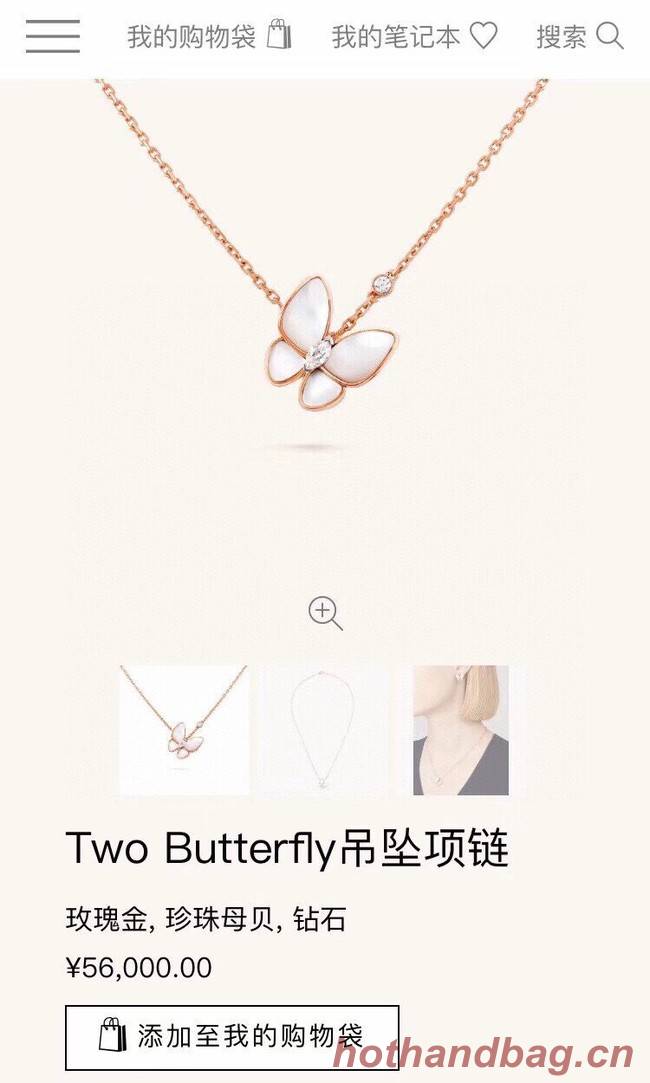The width and height of the screenshot is (650, 1083).
Task: Open 我的购物袋 shopping bag
Action: pos(208,37)
